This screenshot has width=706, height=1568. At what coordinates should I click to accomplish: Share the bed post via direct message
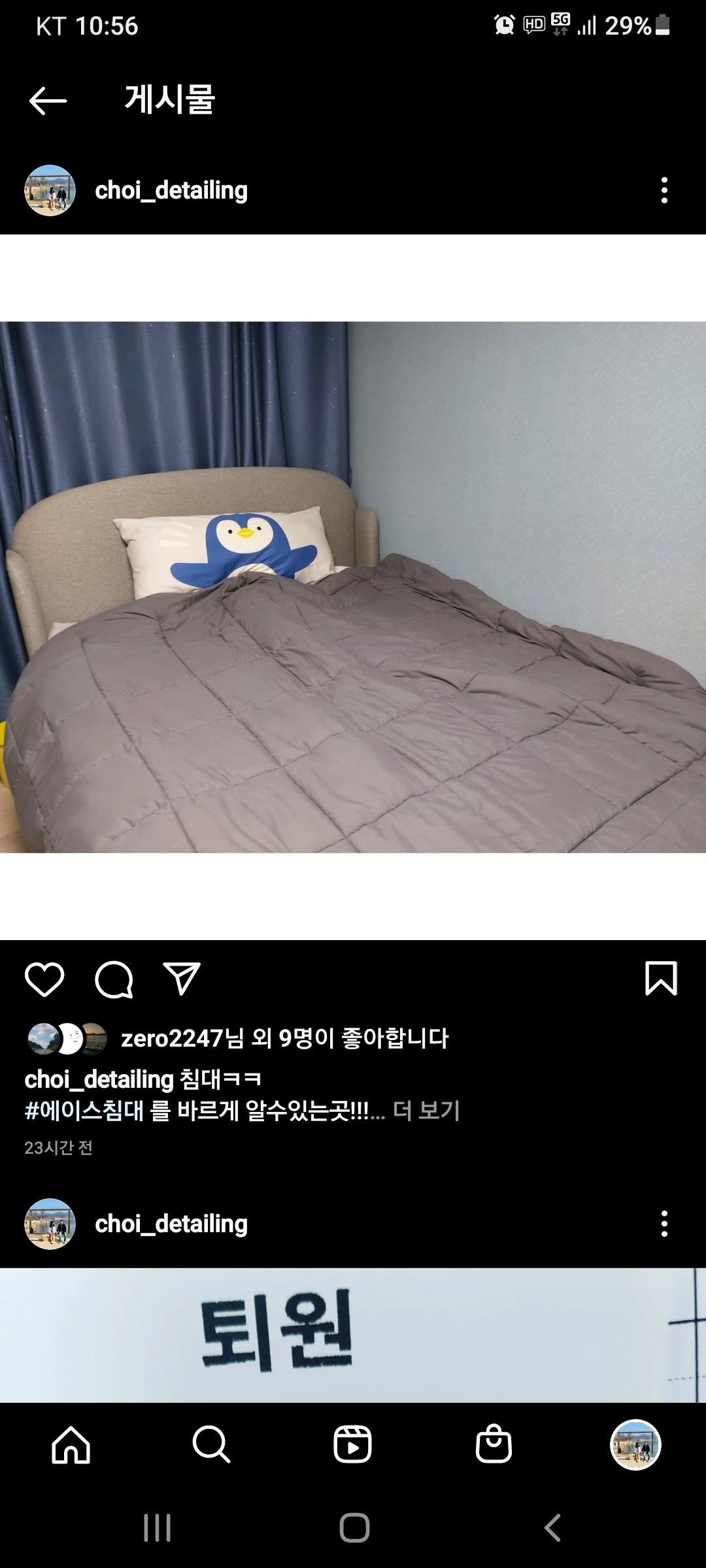(181, 979)
